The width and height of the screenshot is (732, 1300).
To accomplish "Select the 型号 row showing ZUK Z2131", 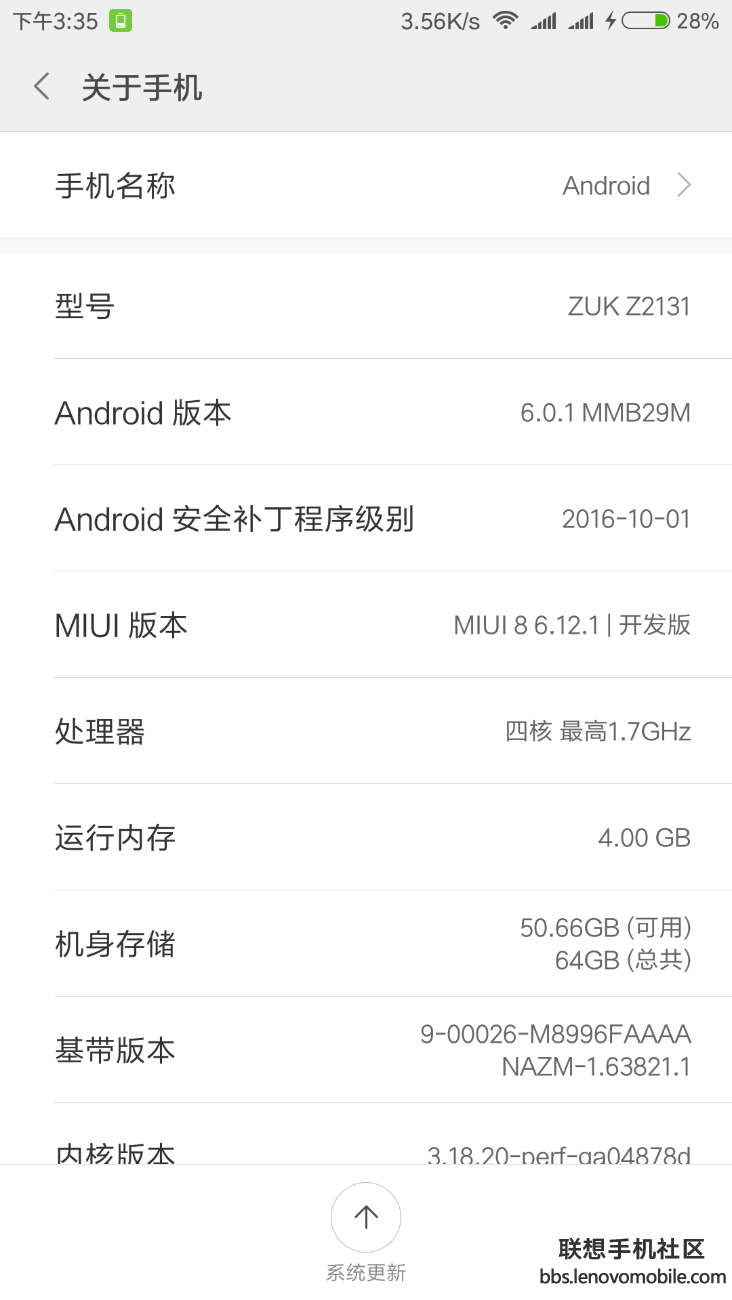I will [x=366, y=306].
